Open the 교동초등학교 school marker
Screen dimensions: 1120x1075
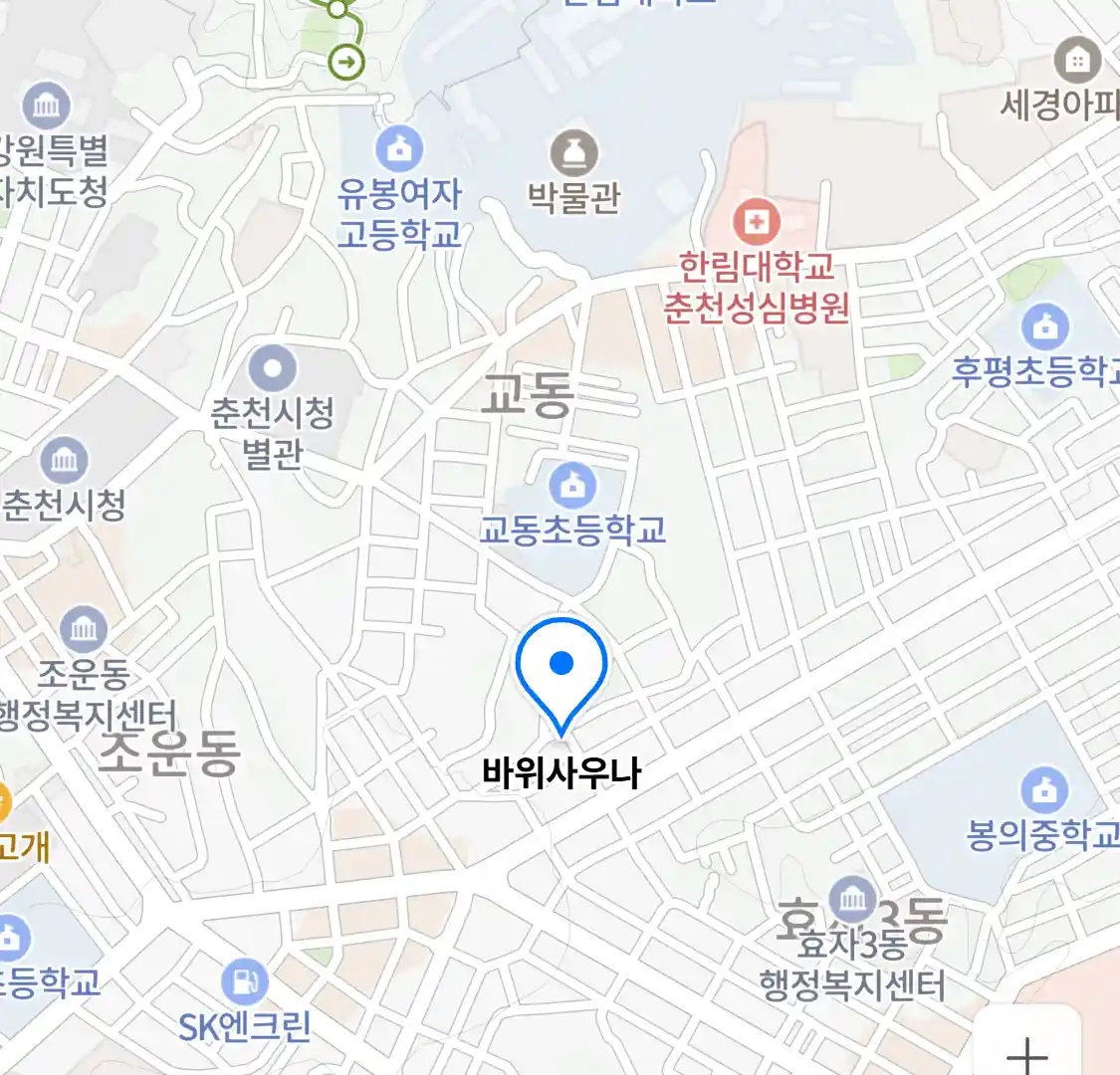572,486
